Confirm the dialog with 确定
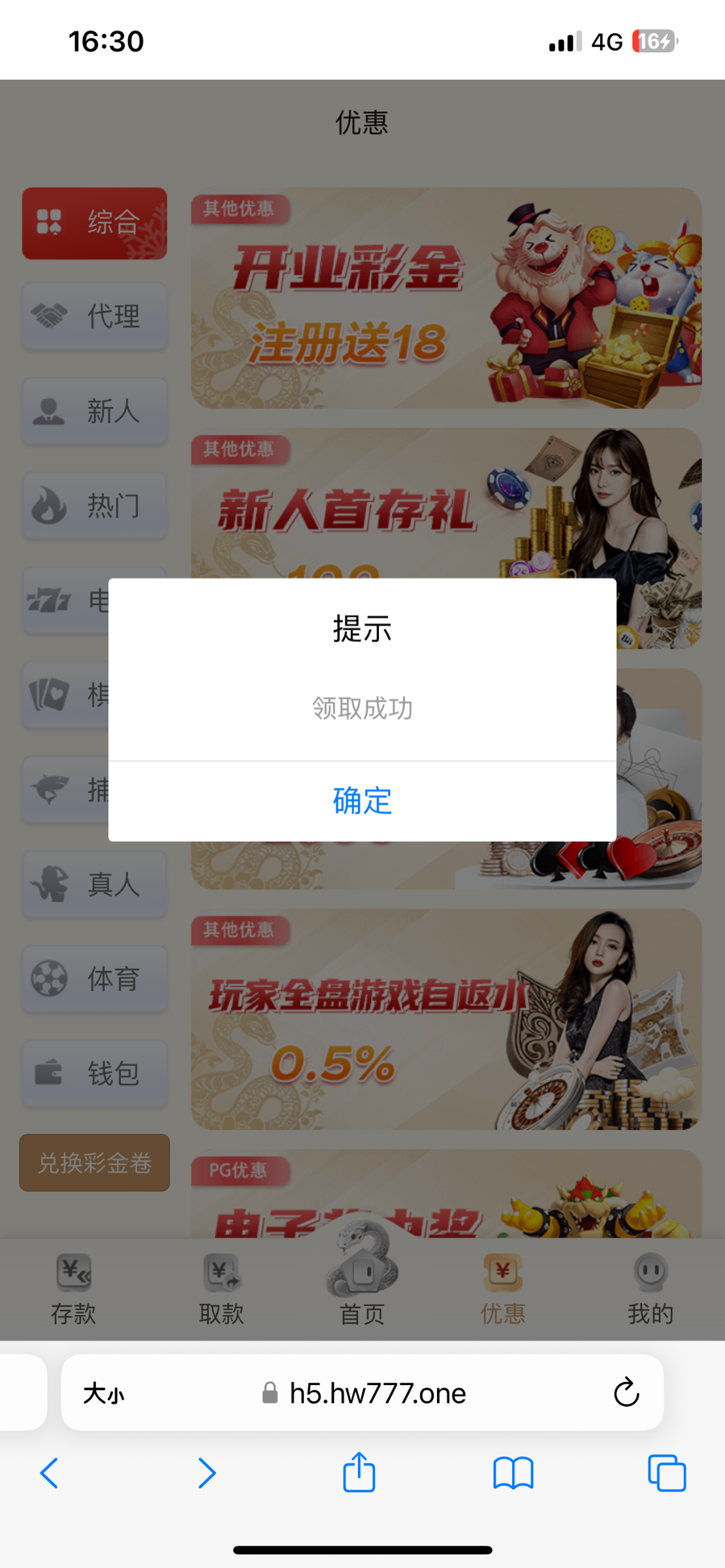725x1568 pixels. coord(362,801)
